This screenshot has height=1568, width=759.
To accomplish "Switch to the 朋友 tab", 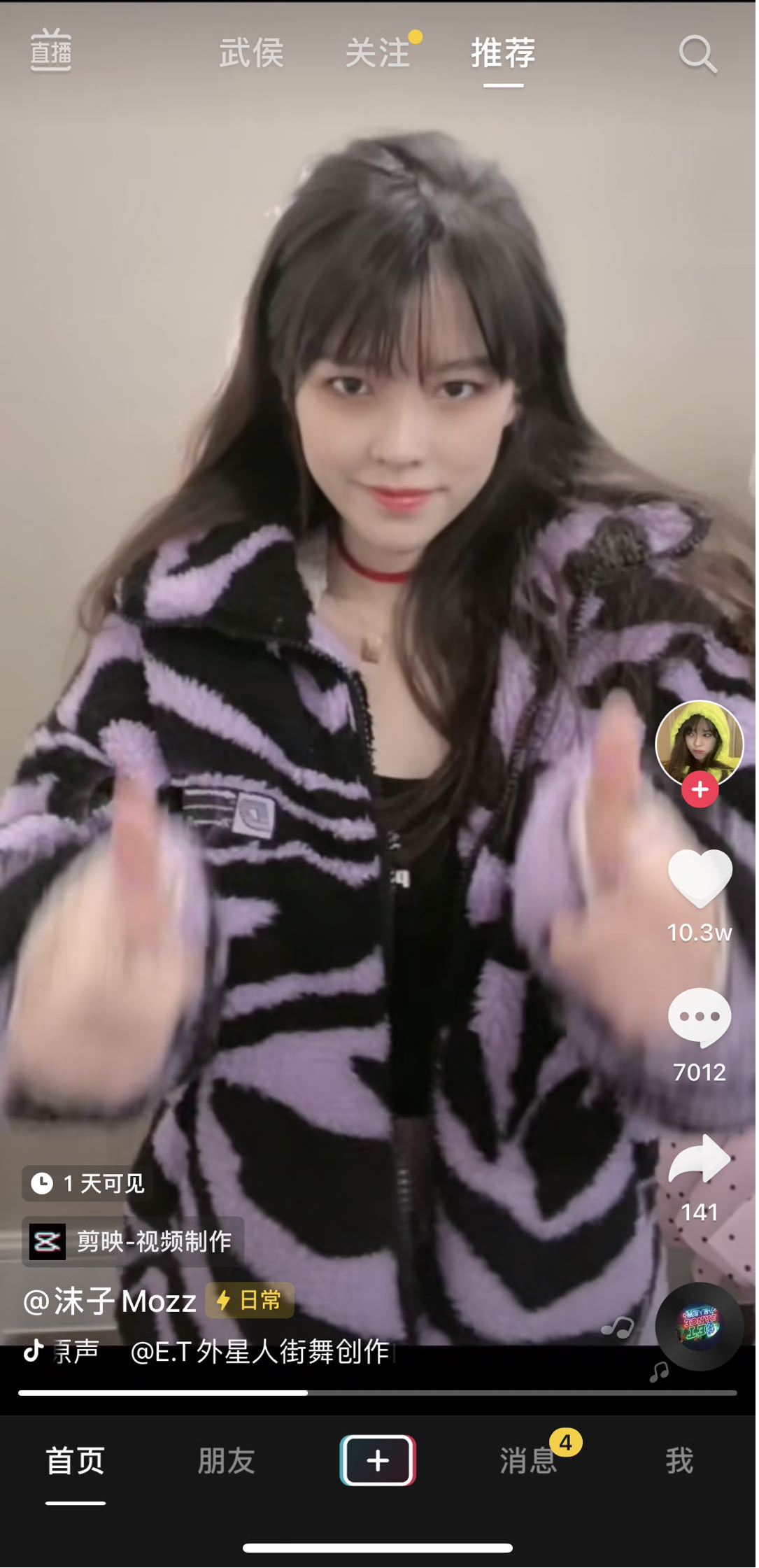I will point(226,1461).
